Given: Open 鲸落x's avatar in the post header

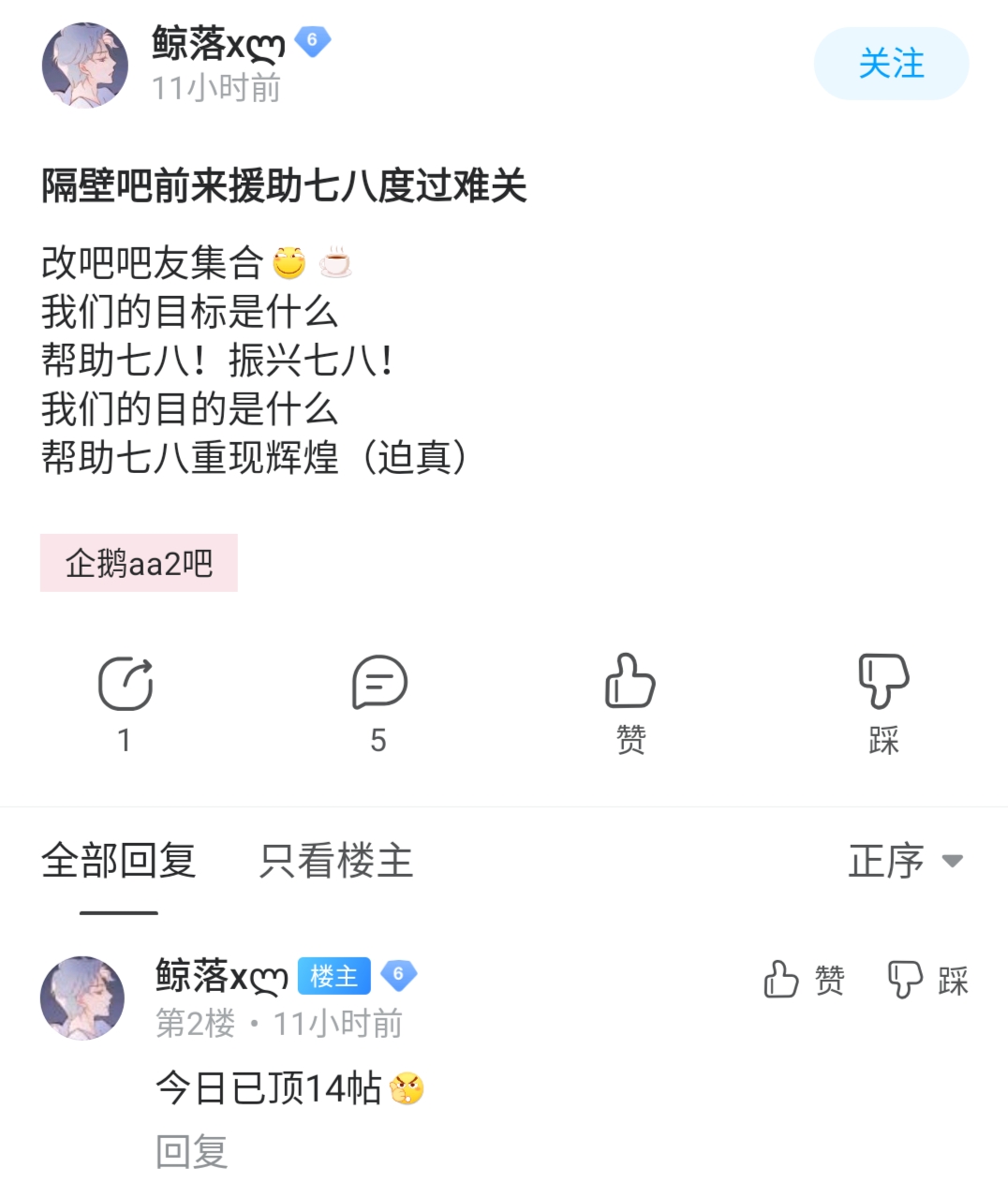Looking at the screenshot, I should click(85, 66).
